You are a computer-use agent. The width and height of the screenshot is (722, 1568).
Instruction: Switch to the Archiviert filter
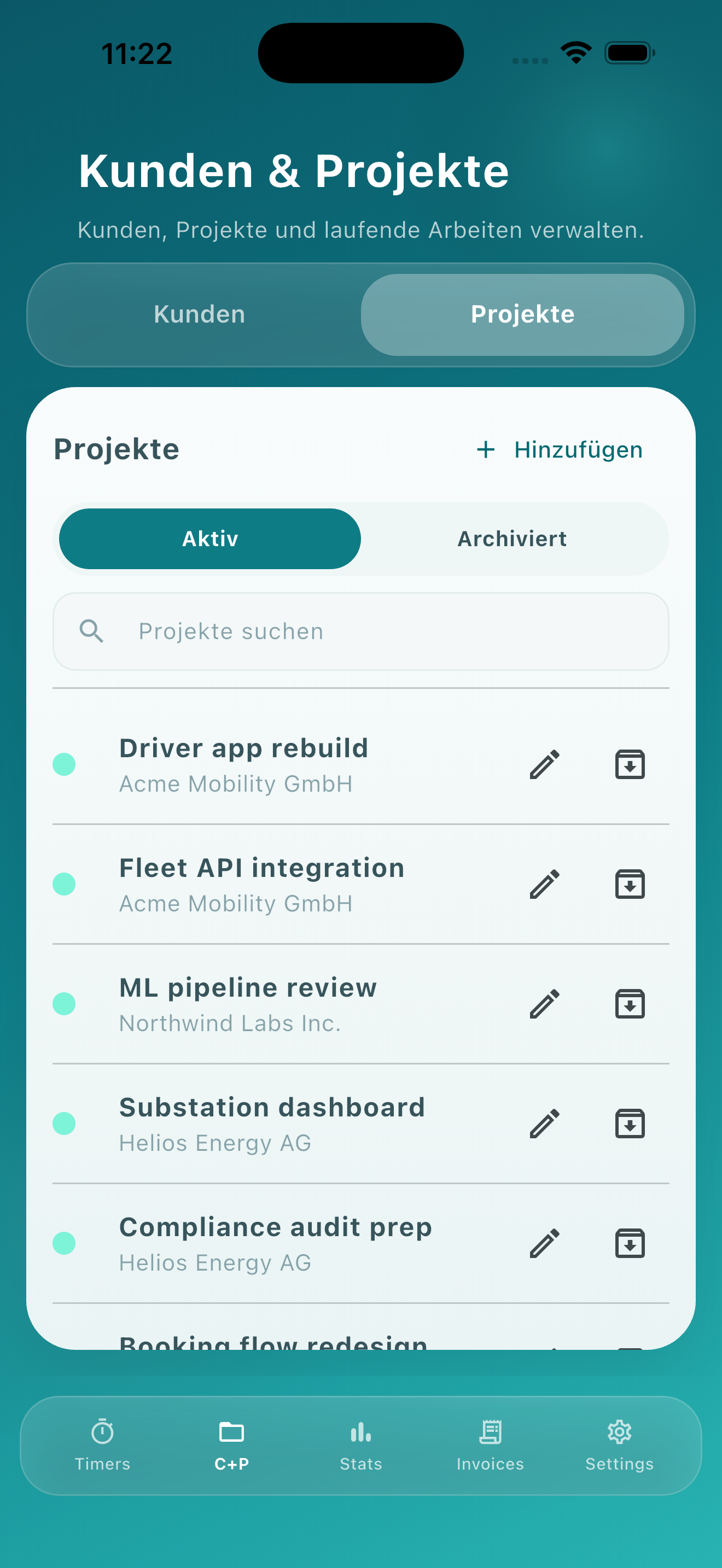click(513, 538)
